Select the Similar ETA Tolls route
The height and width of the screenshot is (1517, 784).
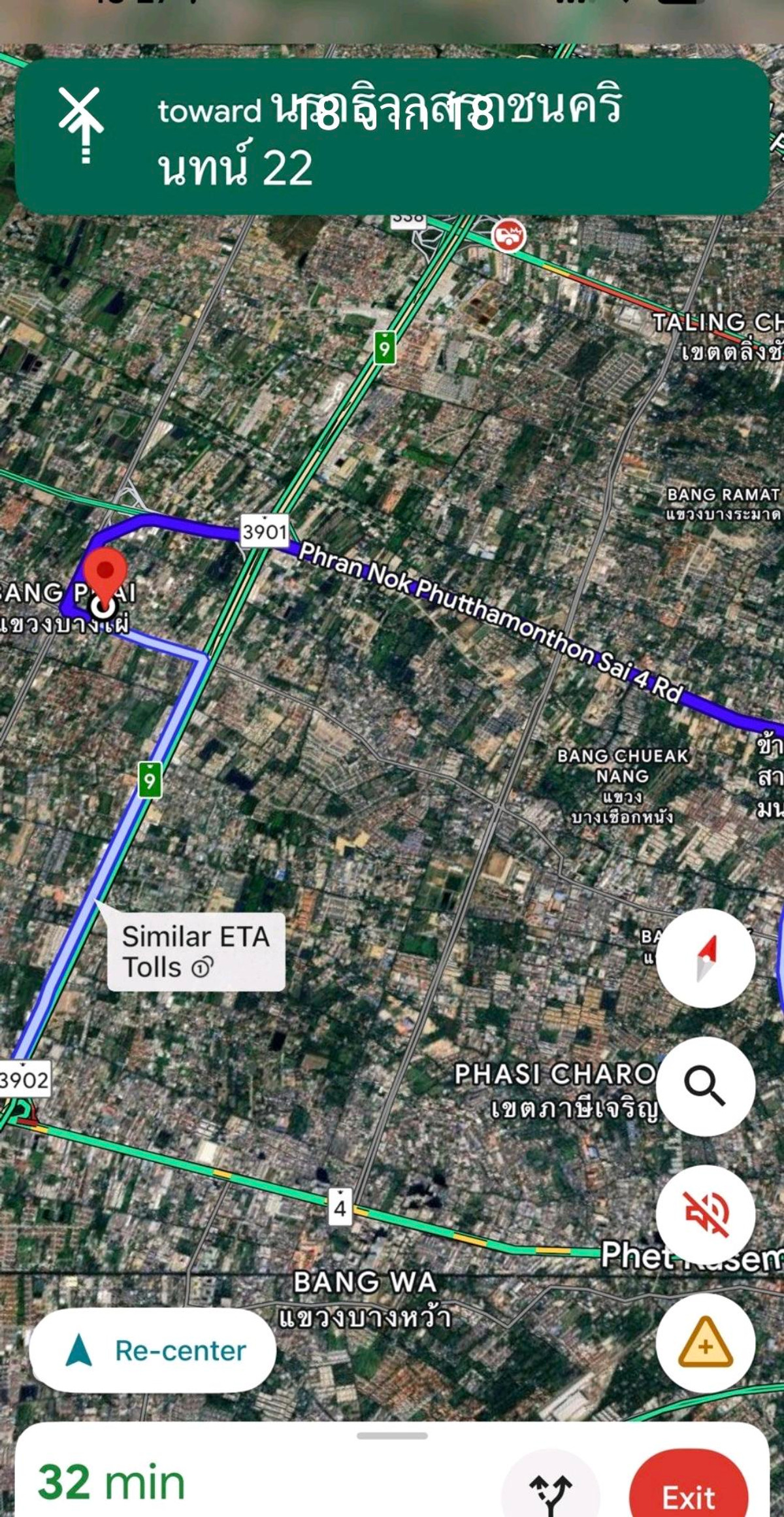pyautogui.click(x=196, y=952)
